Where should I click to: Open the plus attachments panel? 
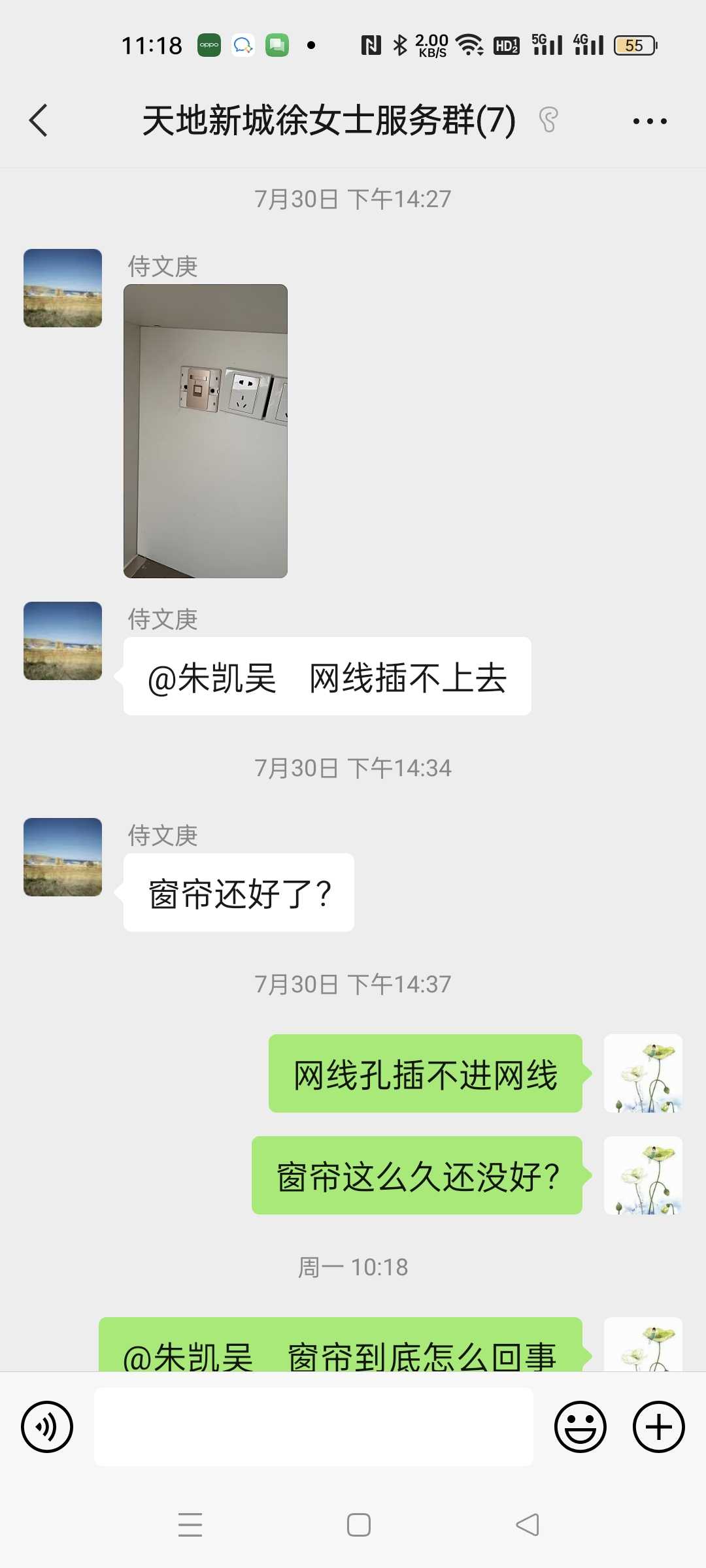pos(658,1426)
